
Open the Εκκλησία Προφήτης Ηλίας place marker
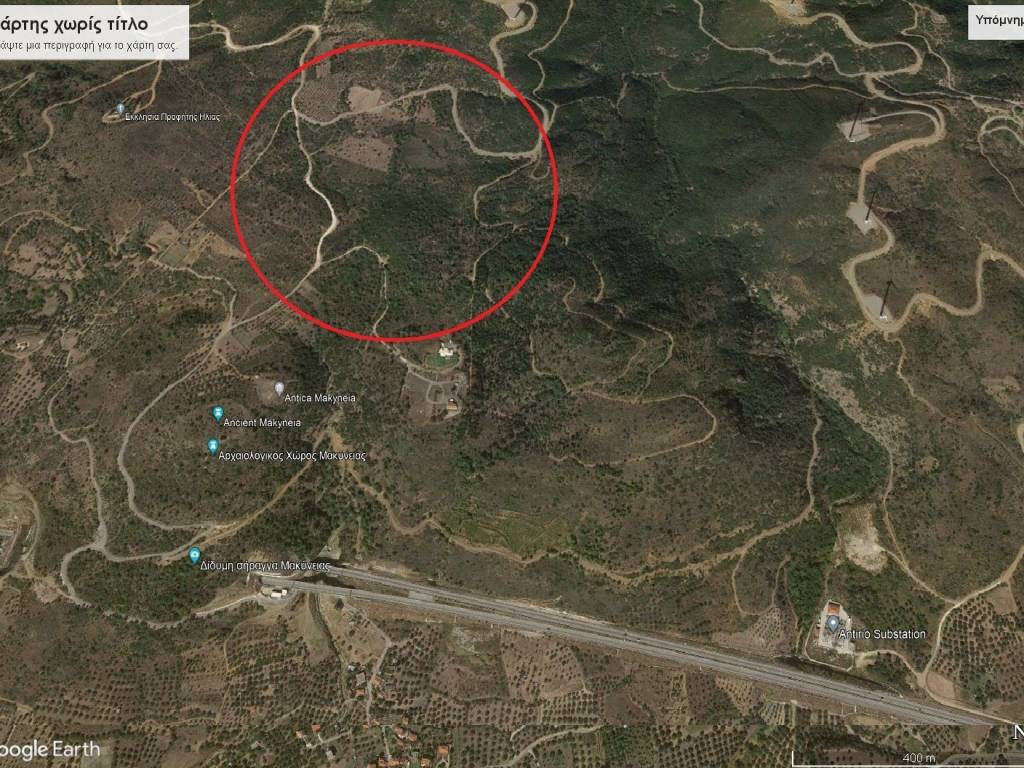[x=121, y=108]
